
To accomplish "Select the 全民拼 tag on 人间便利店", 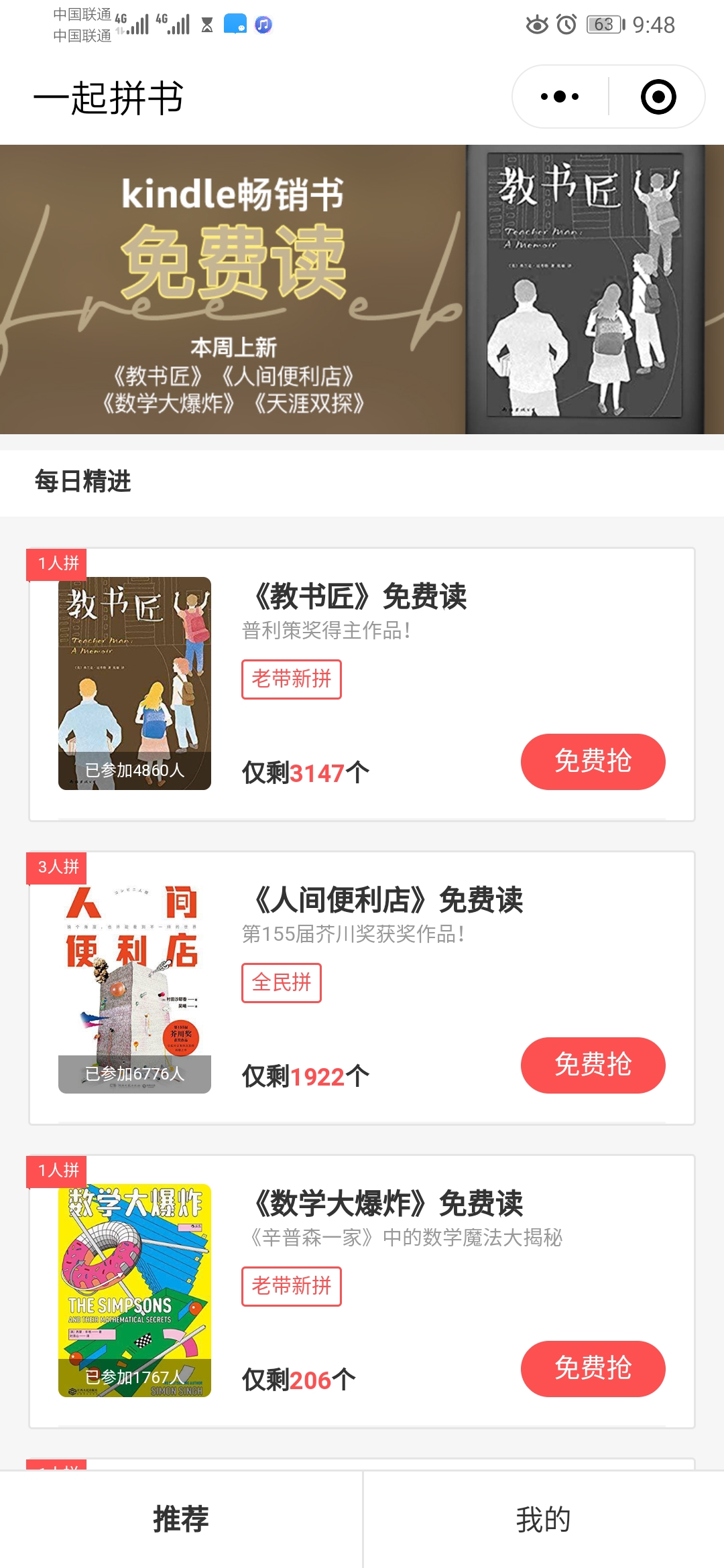I will (x=282, y=983).
